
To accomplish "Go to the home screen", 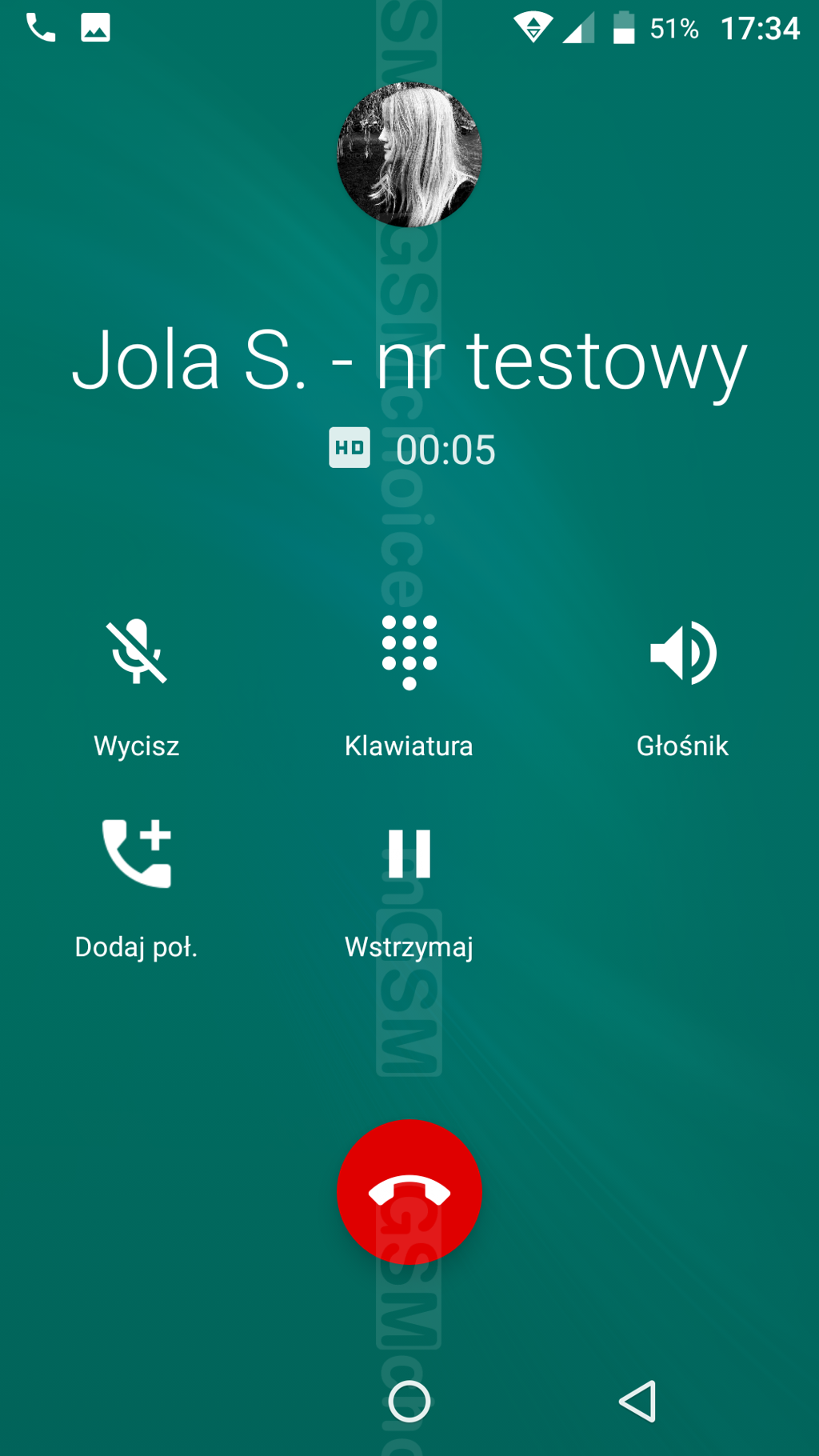I will click(409, 1402).
